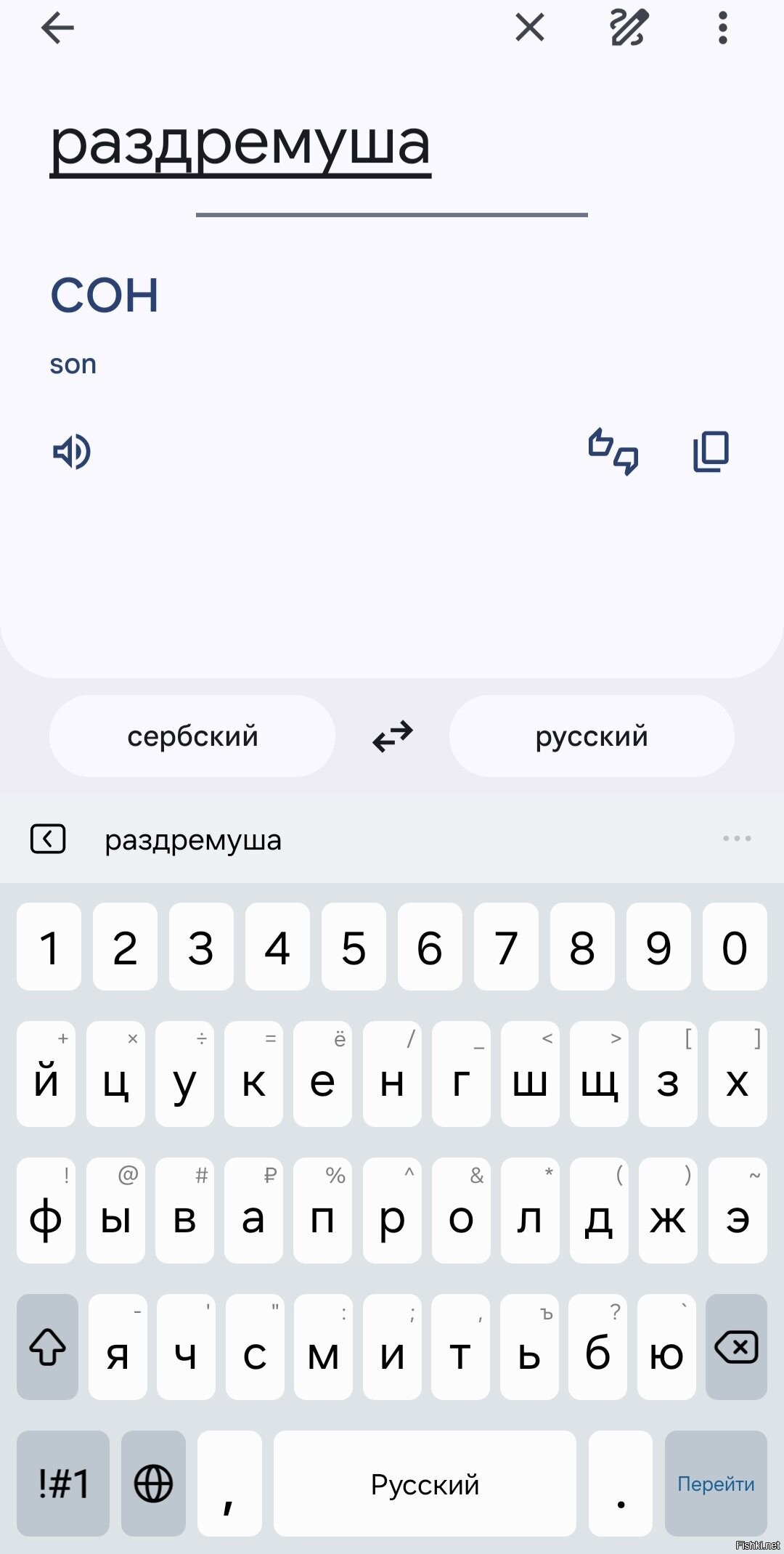Collapse the keyboard suggestion toolbar

[x=48, y=839]
